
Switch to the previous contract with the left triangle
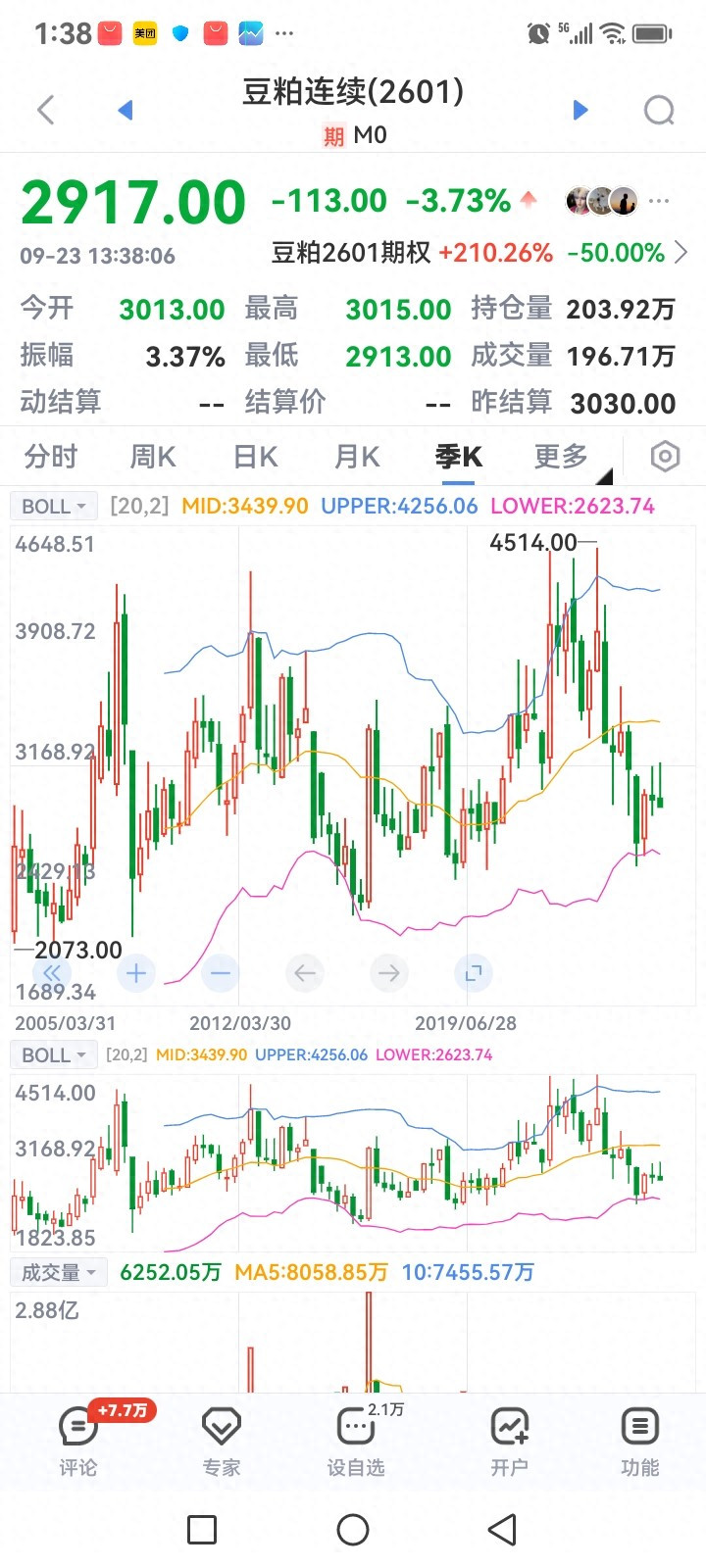click(x=125, y=110)
